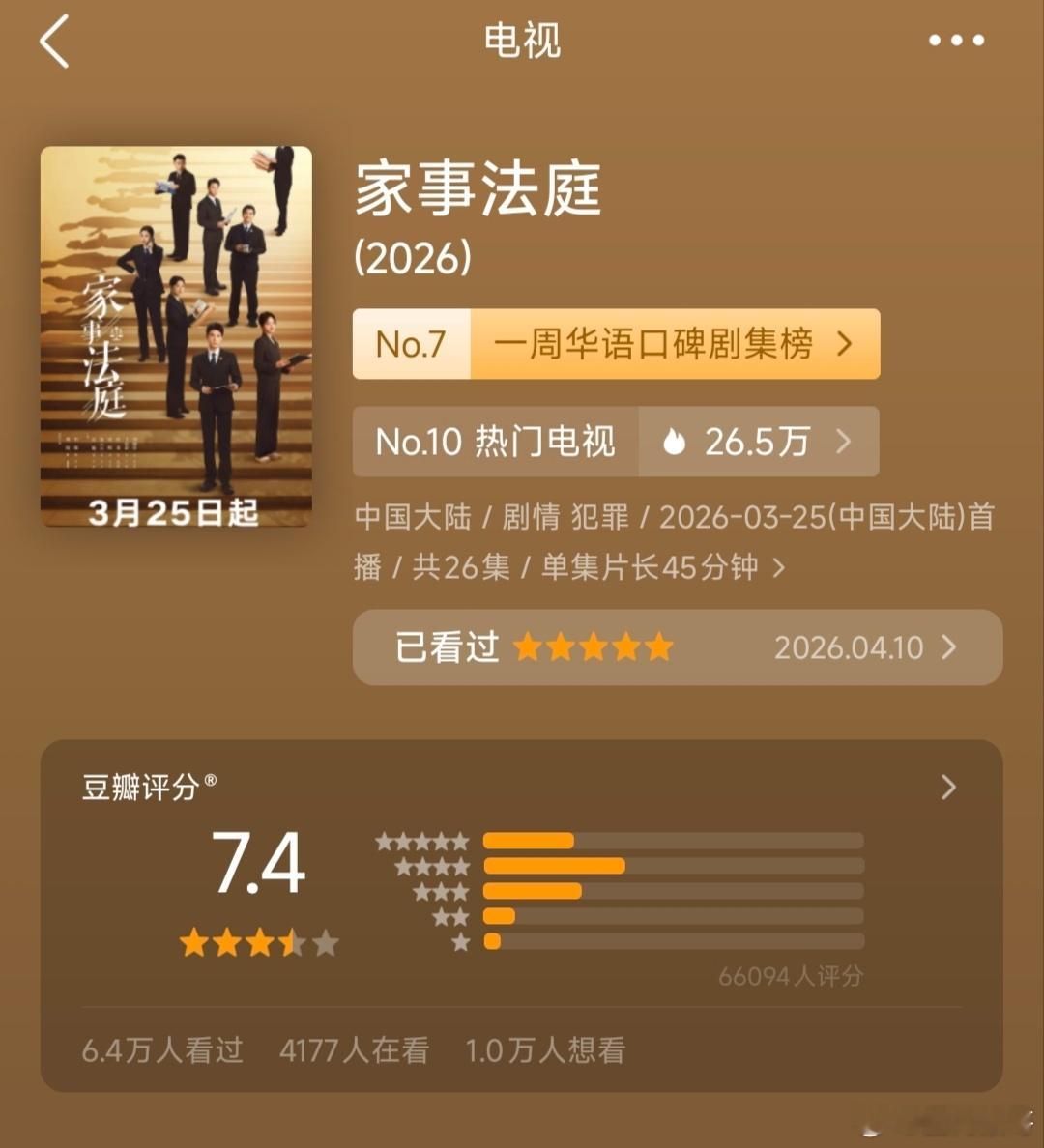The width and height of the screenshot is (1044, 1148).
Task: Select the 电视 tab title
Action: click(x=522, y=41)
